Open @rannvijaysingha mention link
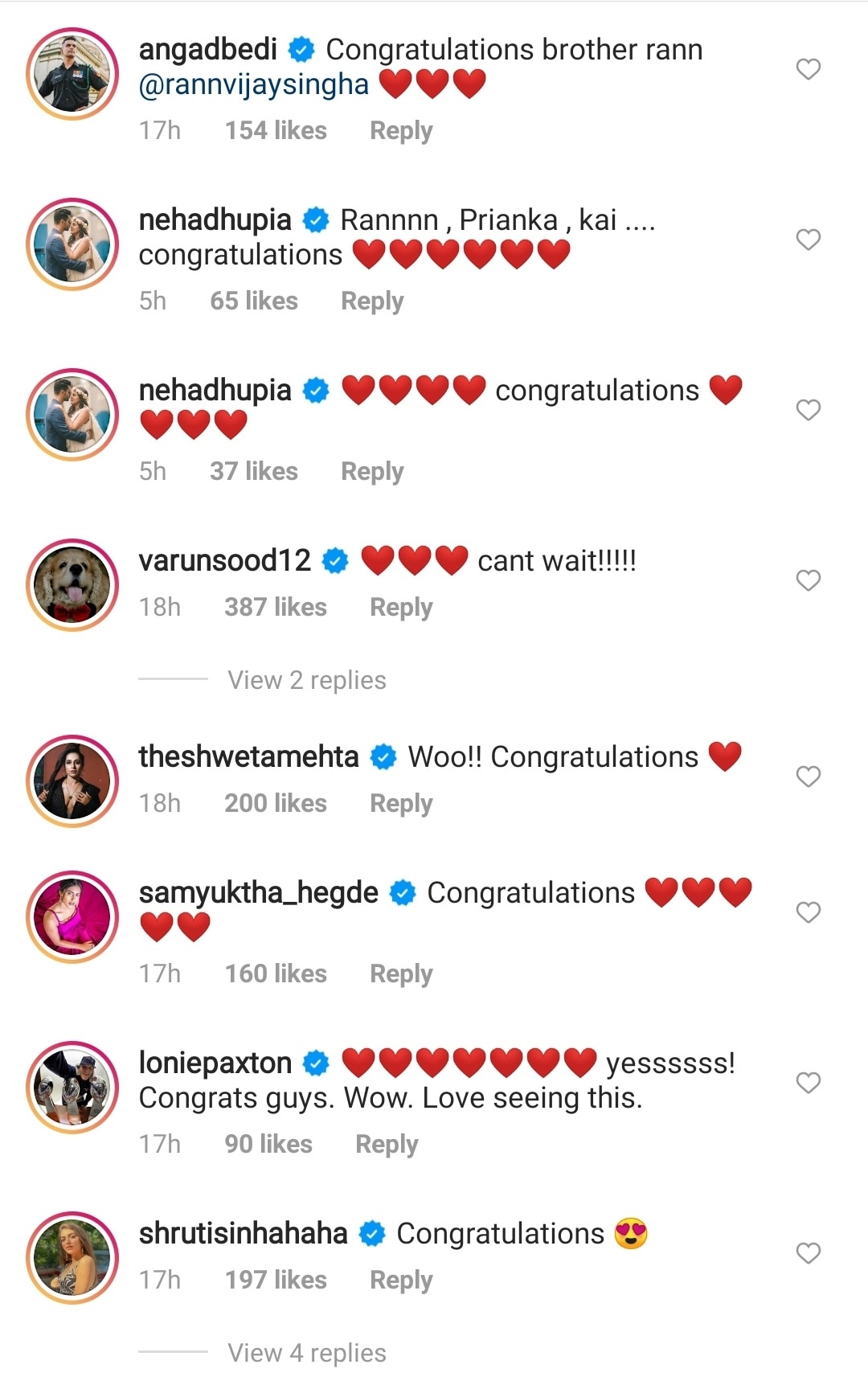The width and height of the screenshot is (868, 1381). [253, 84]
